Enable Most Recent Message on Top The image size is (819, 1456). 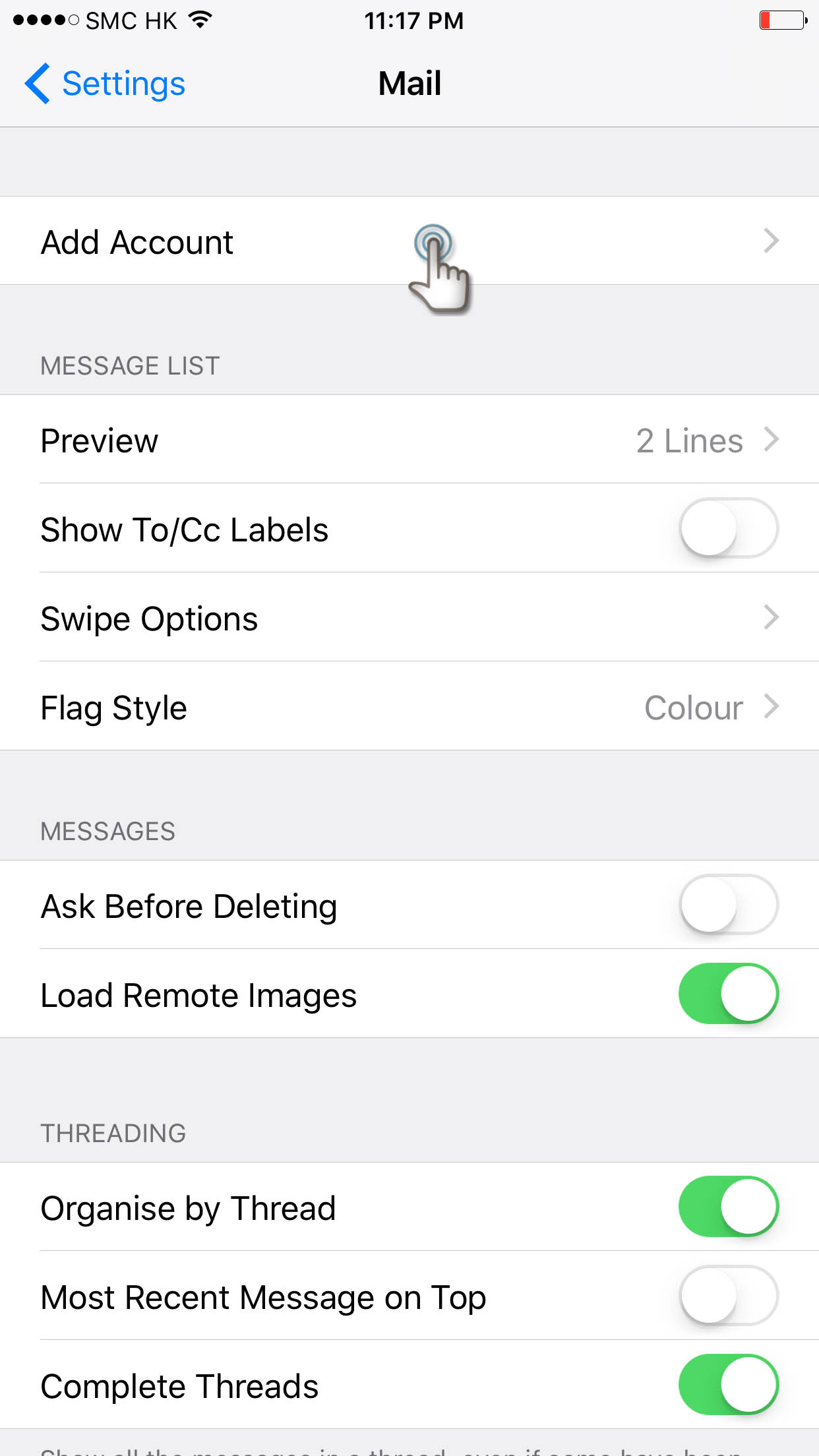tap(729, 1296)
